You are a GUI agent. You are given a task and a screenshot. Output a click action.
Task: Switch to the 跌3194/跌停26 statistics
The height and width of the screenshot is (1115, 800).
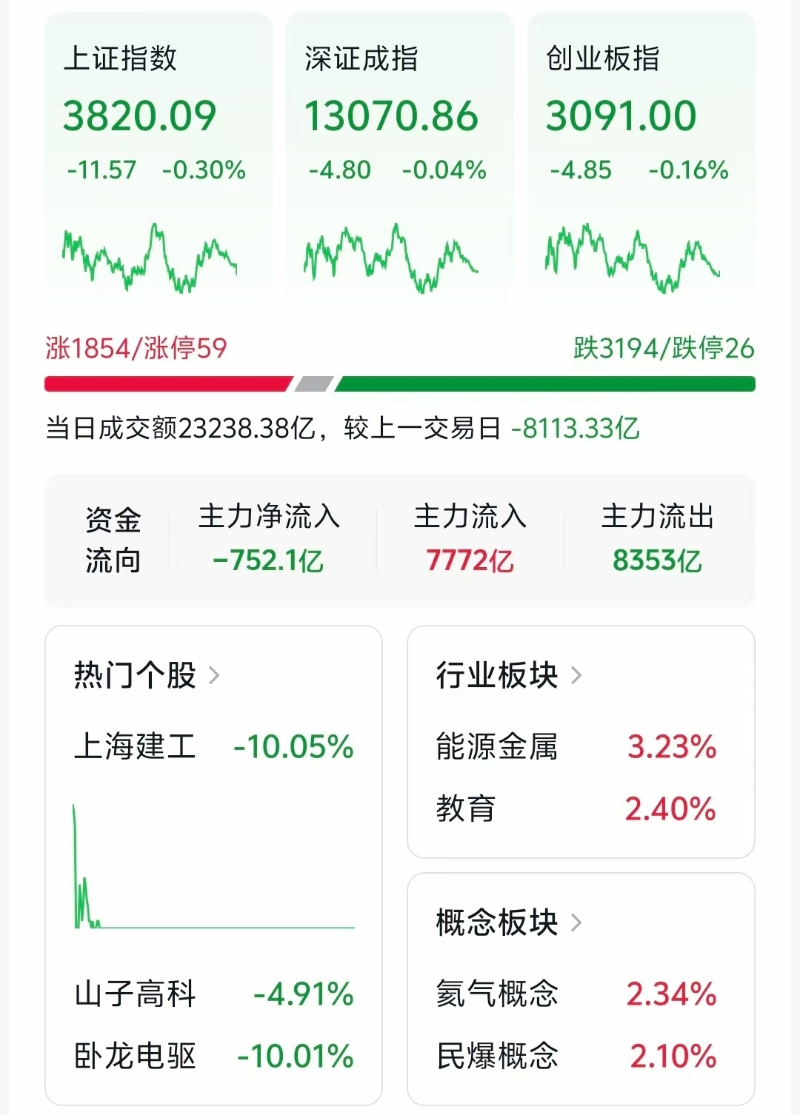pyautogui.click(x=665, y=345)
